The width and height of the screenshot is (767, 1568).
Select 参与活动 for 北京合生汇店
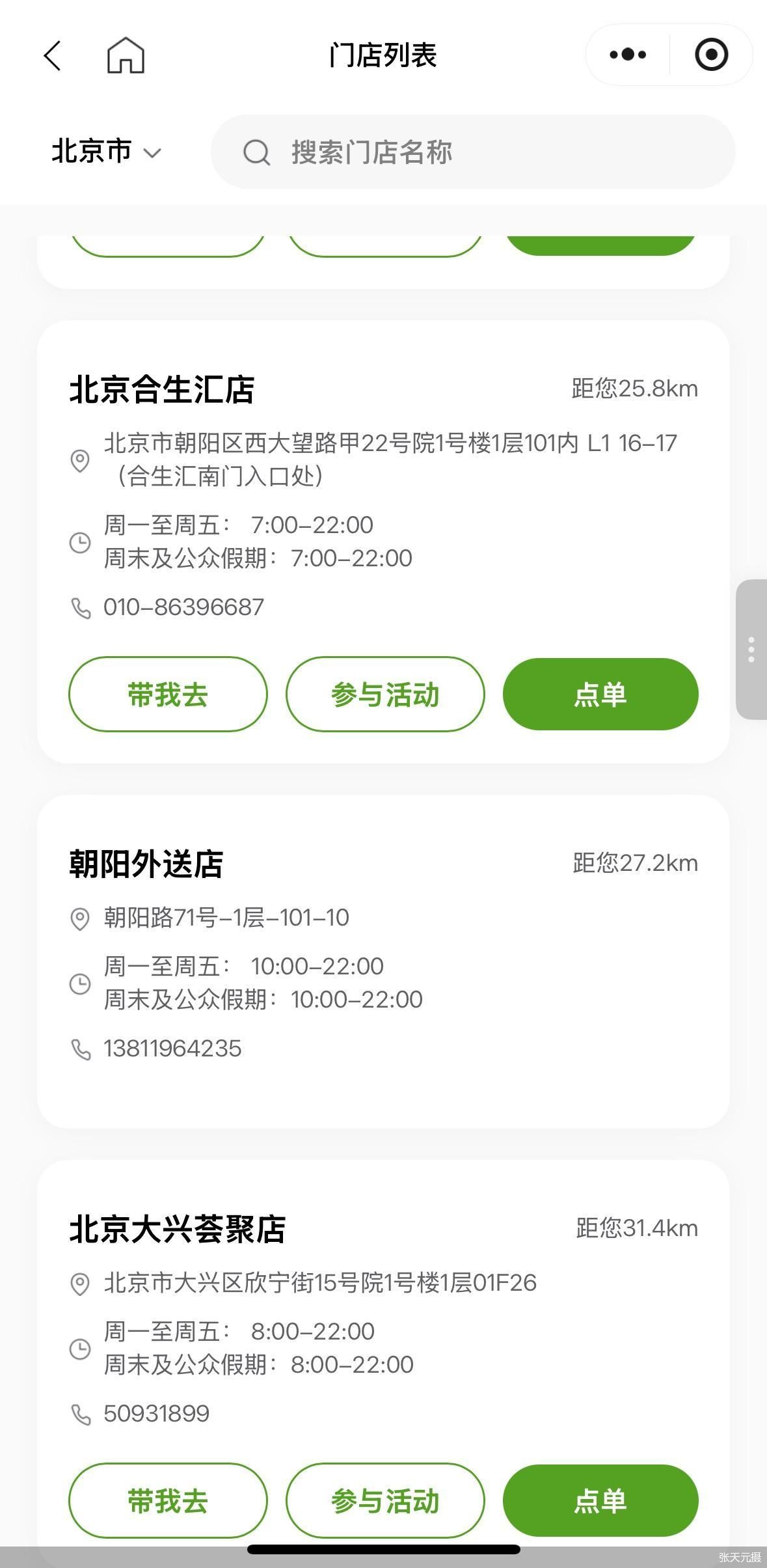pos(385,695)
